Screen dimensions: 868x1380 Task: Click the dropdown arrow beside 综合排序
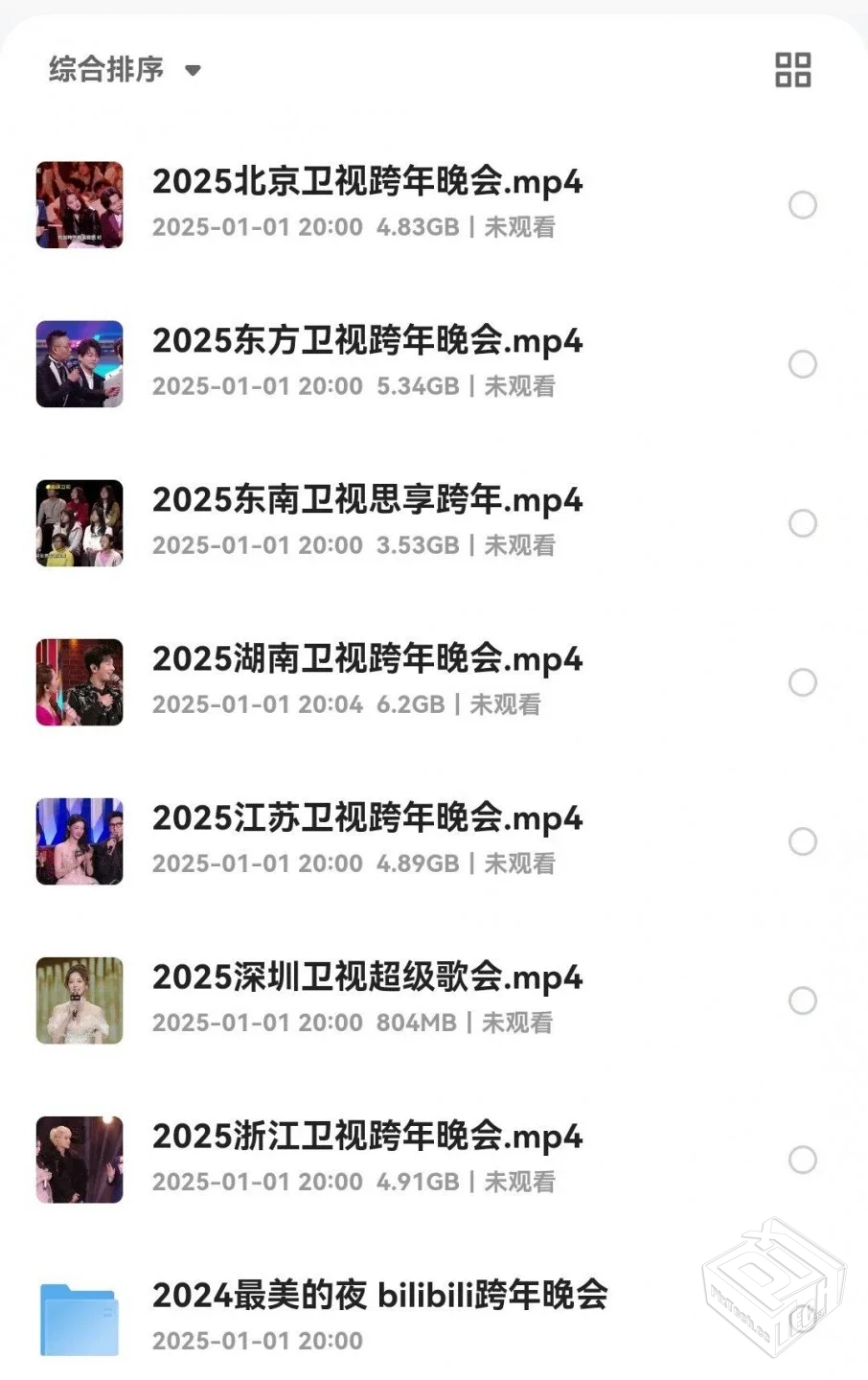[192, 71]
